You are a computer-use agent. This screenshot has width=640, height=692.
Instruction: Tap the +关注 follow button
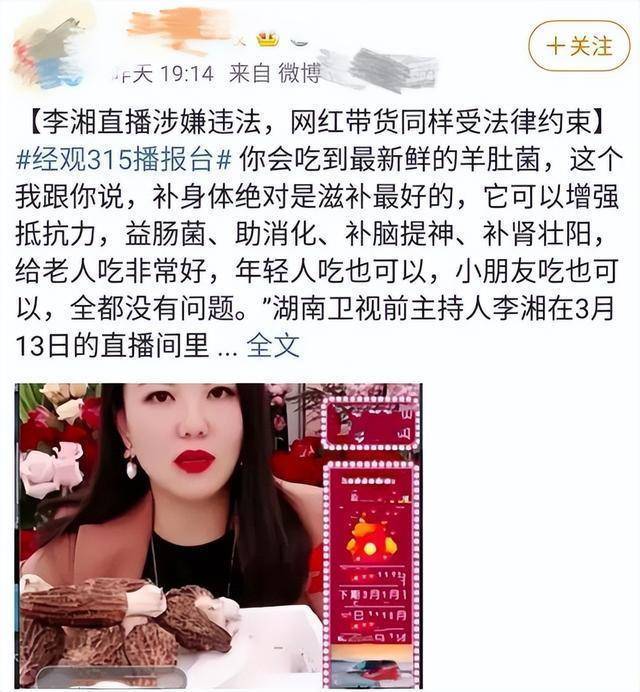click(x=579, y=46)
